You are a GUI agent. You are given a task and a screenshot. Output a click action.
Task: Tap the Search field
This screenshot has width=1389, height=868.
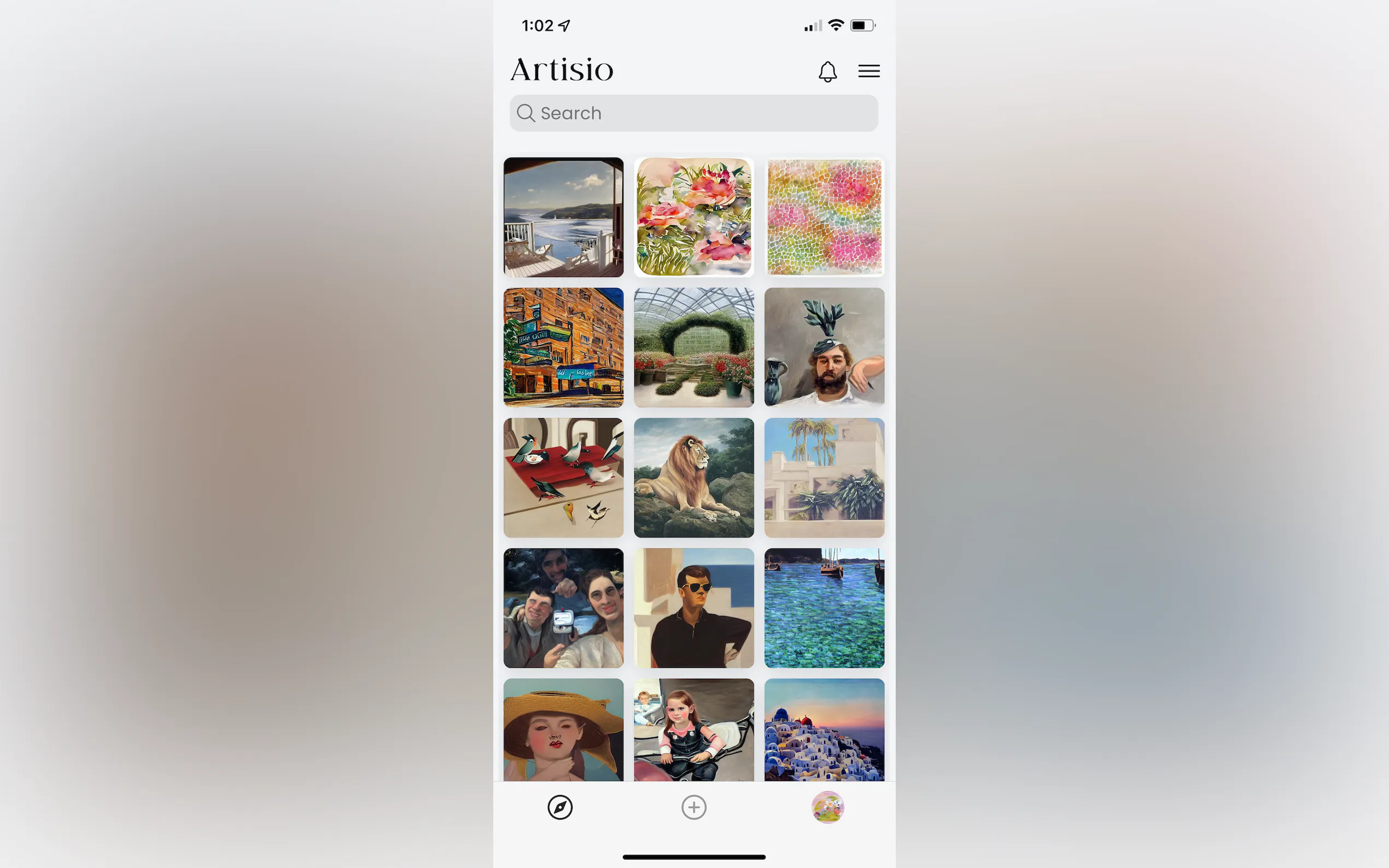point(693,113)
